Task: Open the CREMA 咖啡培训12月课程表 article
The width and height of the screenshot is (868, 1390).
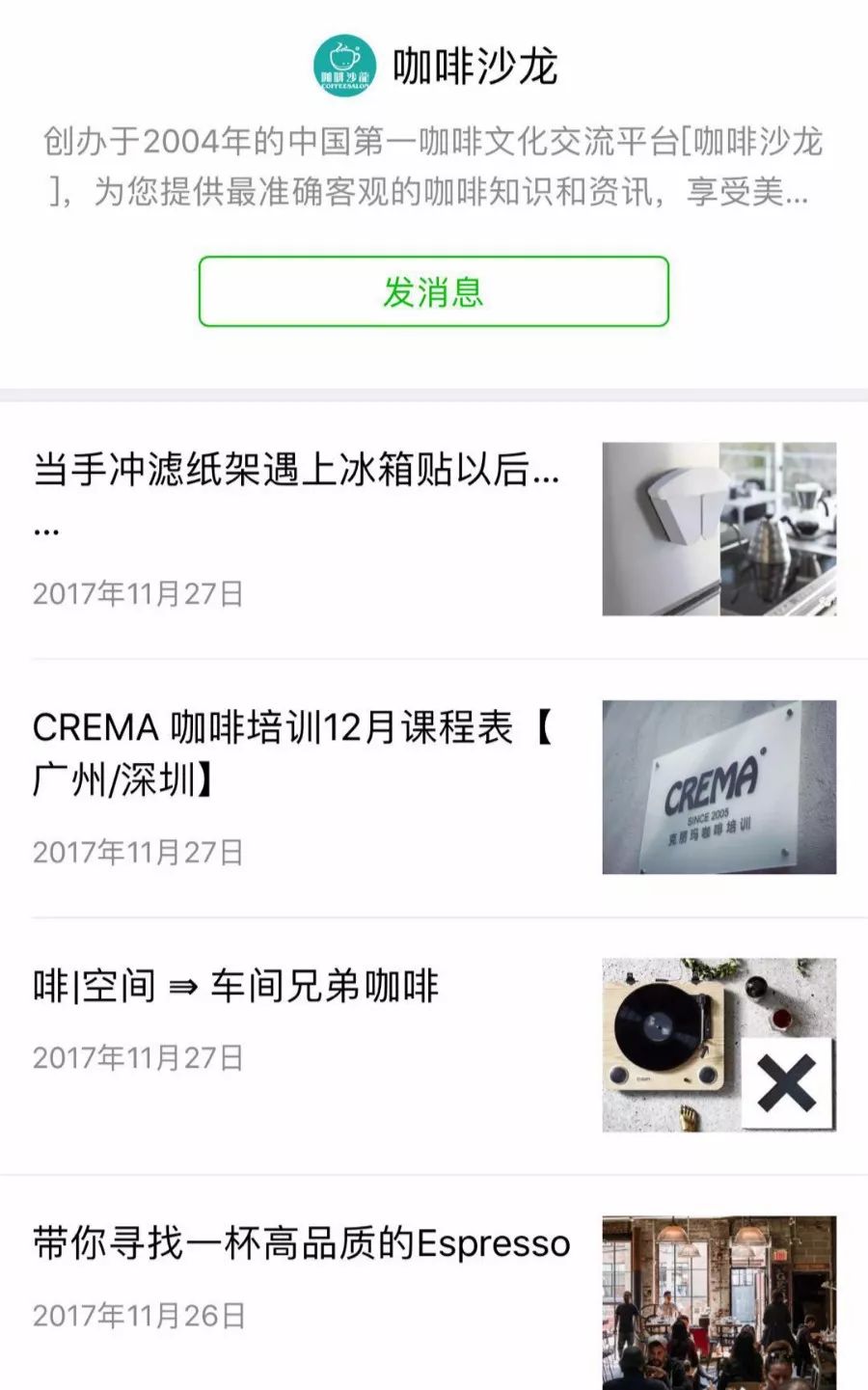Action: [x=434, y=788]
